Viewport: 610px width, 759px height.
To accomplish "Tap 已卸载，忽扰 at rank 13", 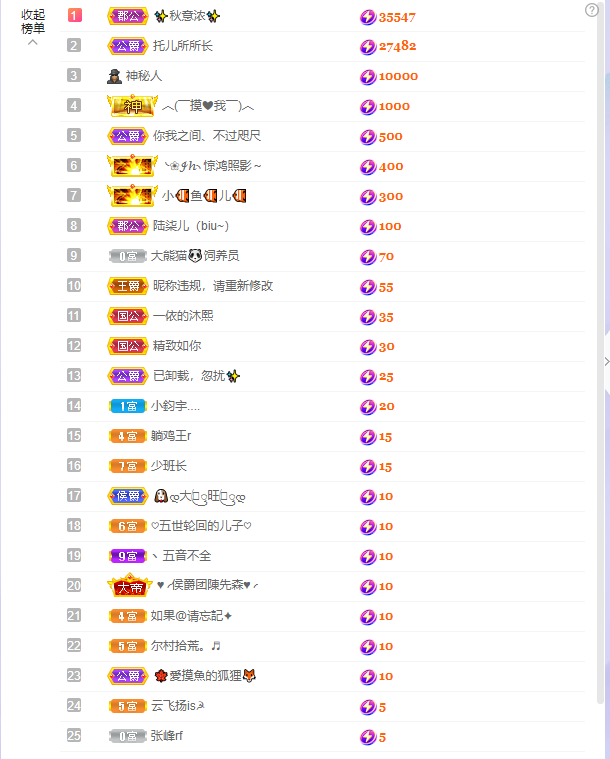I will coord(190,376).
